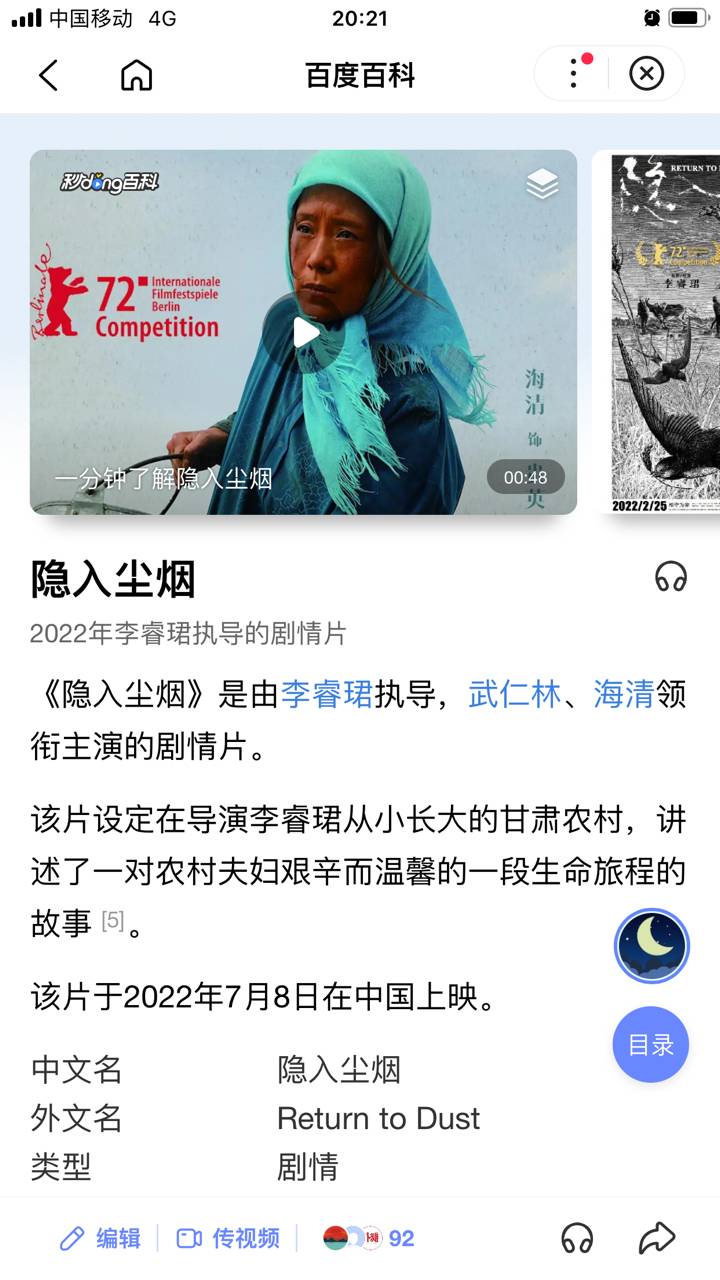Play the 一分钟了解隐入尘烟 video
The height and width of the screenshot is (1280, 720).
(305, 333)
